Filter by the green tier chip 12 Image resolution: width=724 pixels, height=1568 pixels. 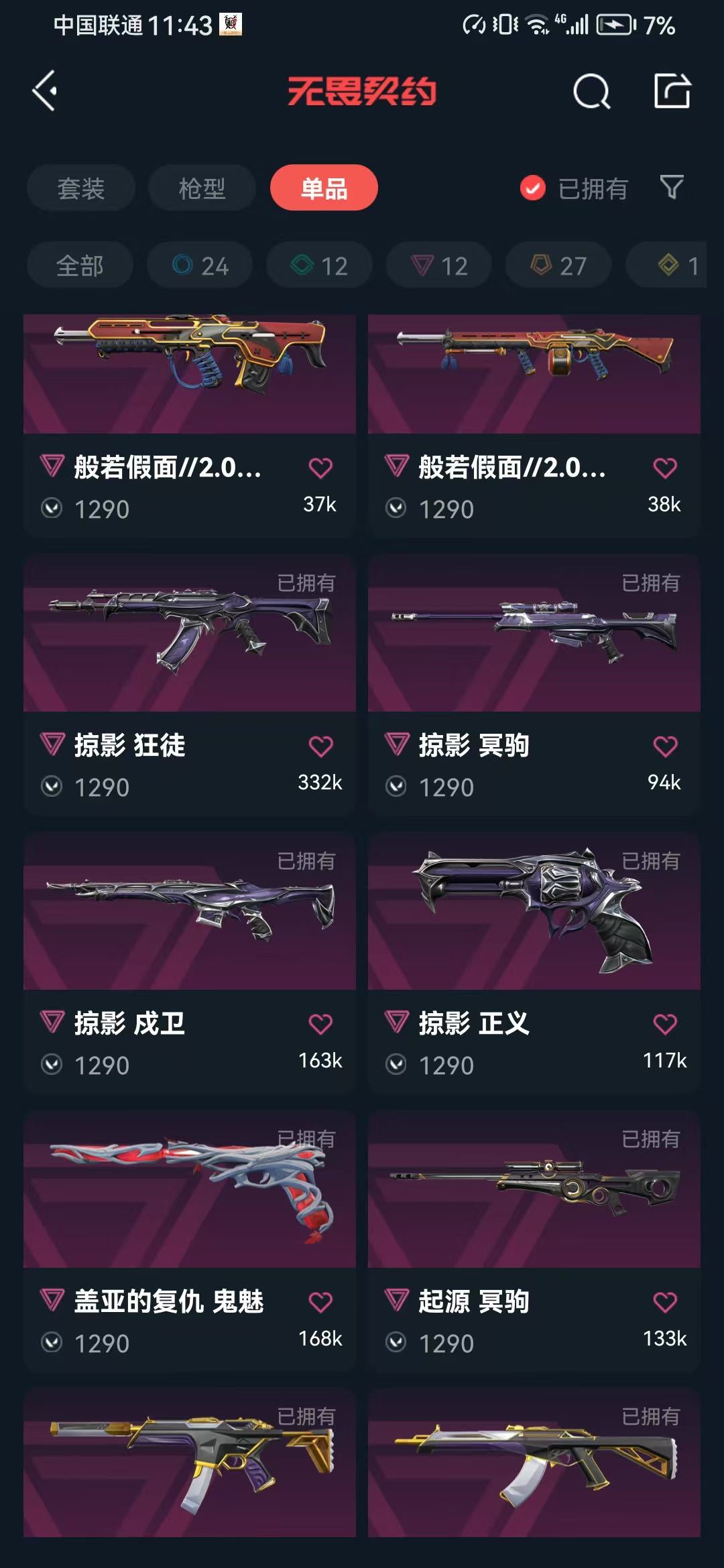click(319, 265)
